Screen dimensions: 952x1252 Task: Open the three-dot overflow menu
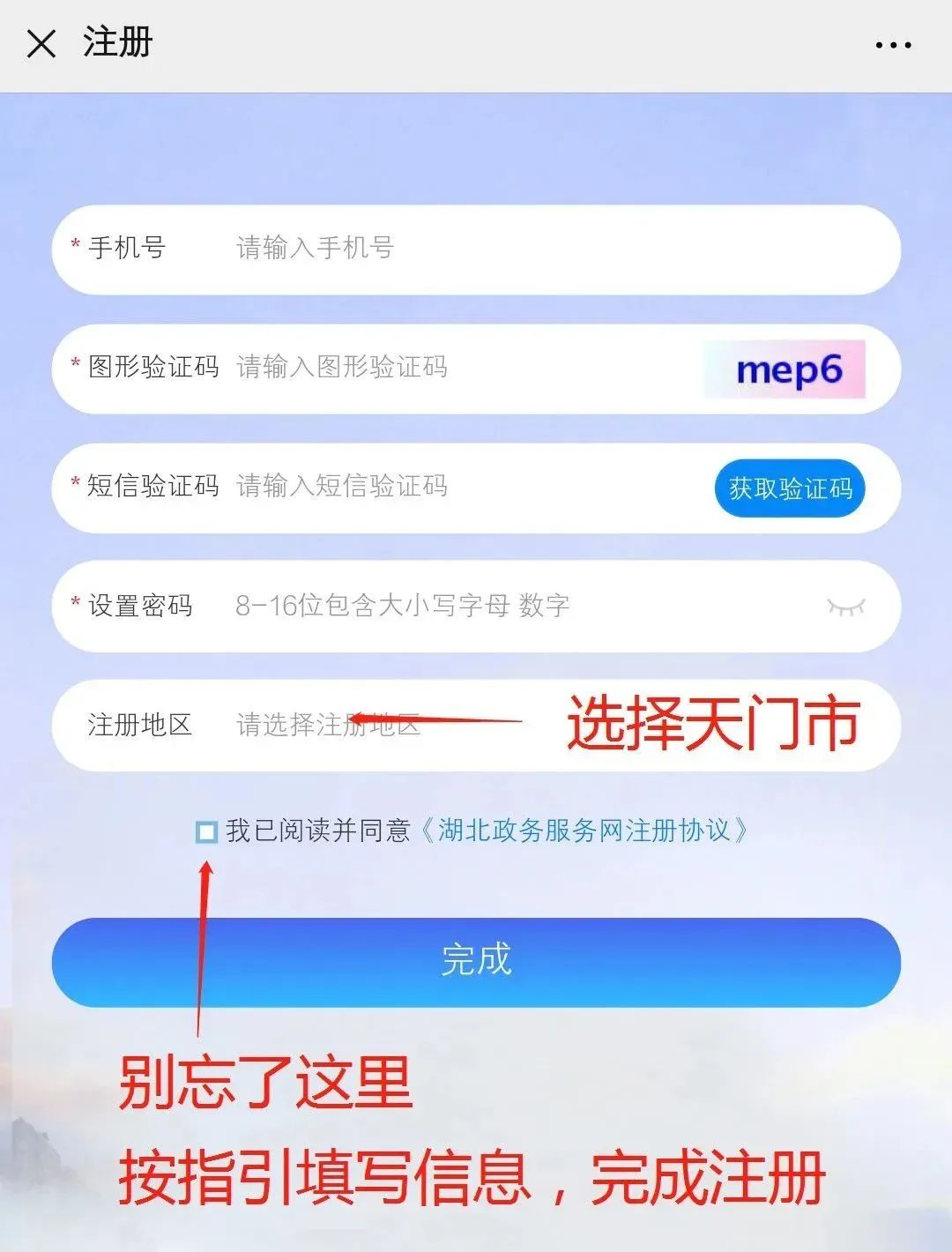[893, 45]
